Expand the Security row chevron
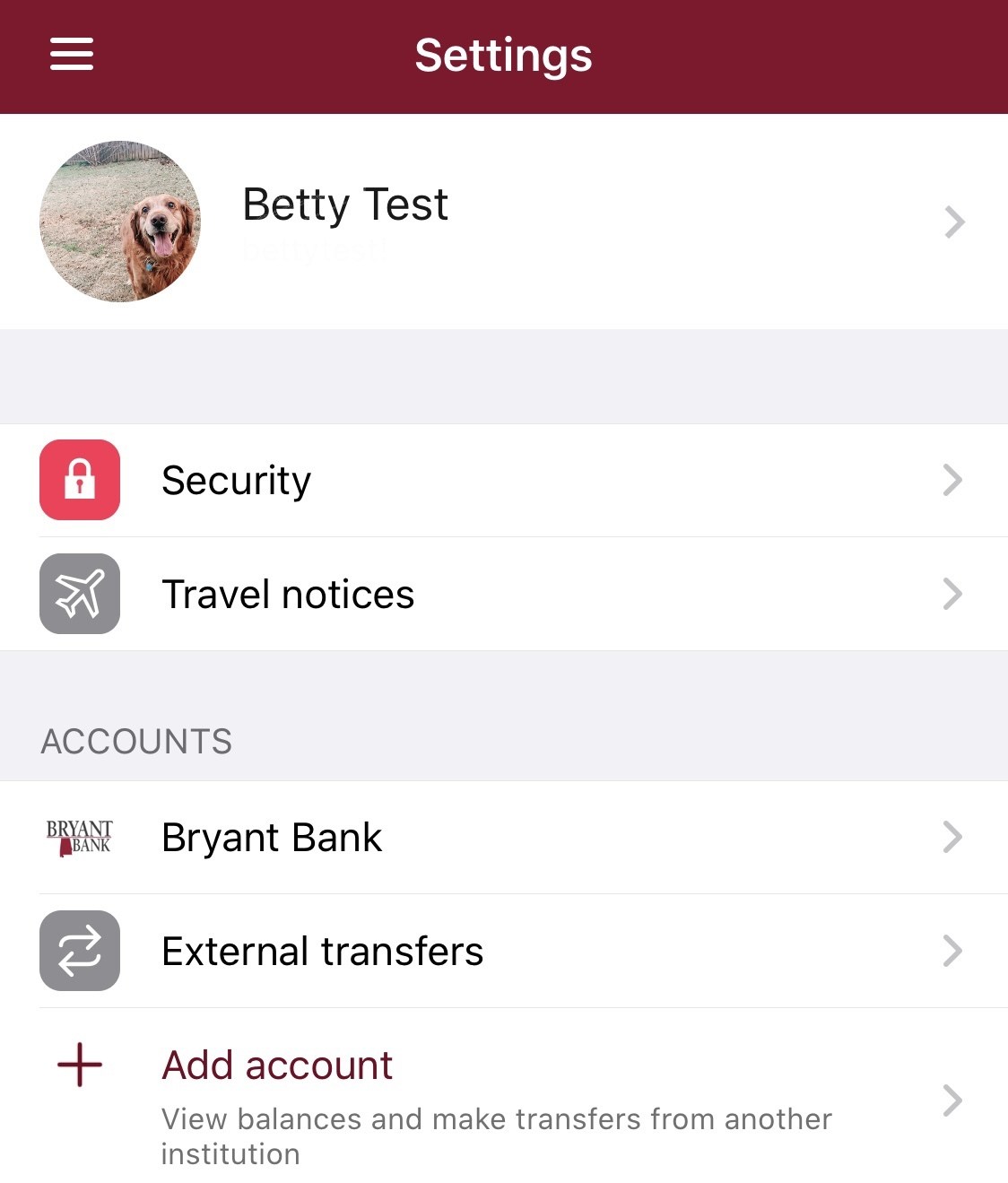1008x1183 pixels. 953,479
